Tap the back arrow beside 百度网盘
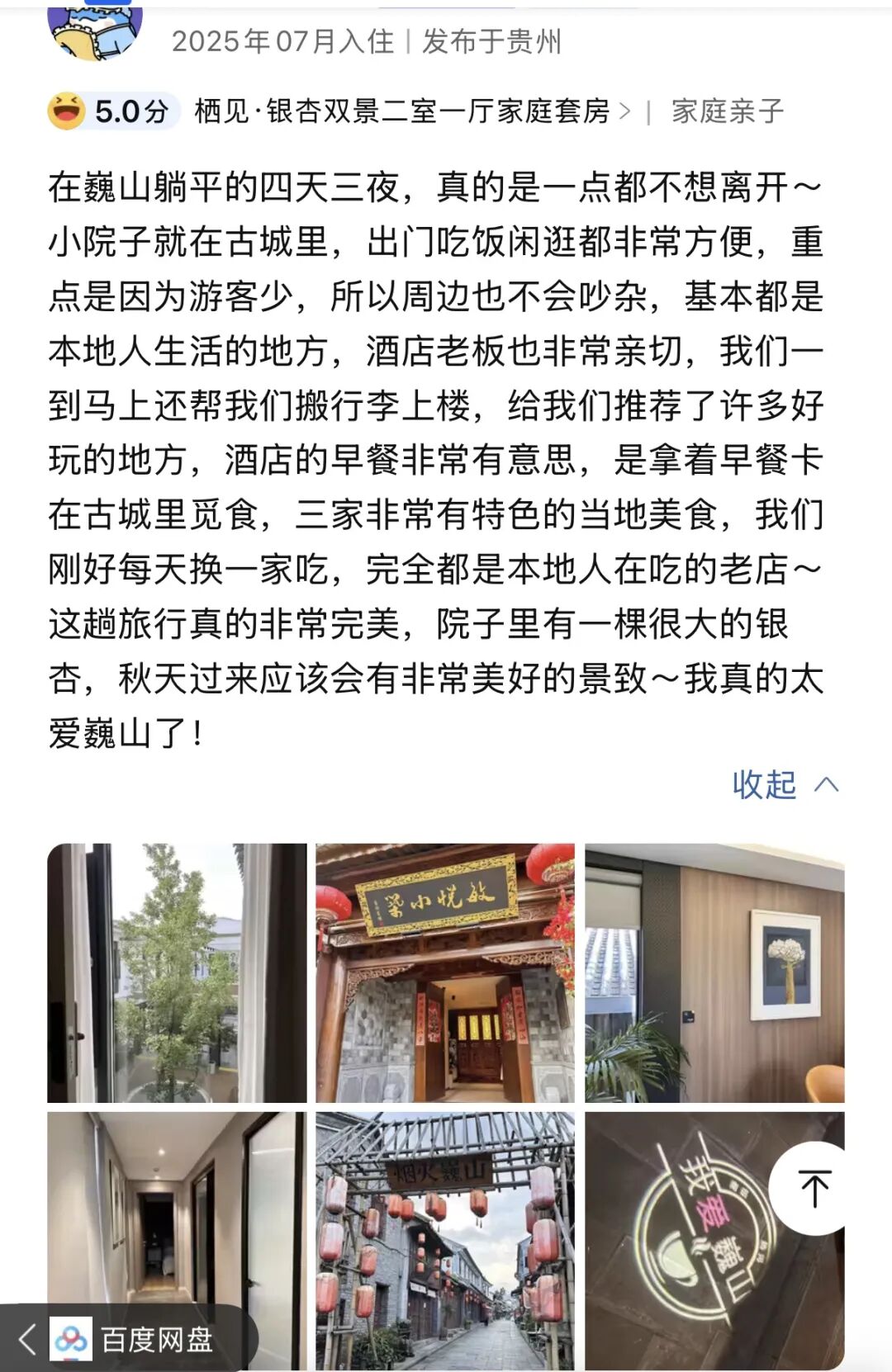Viewport: 892px width, 1372px height. (25, 1337)
